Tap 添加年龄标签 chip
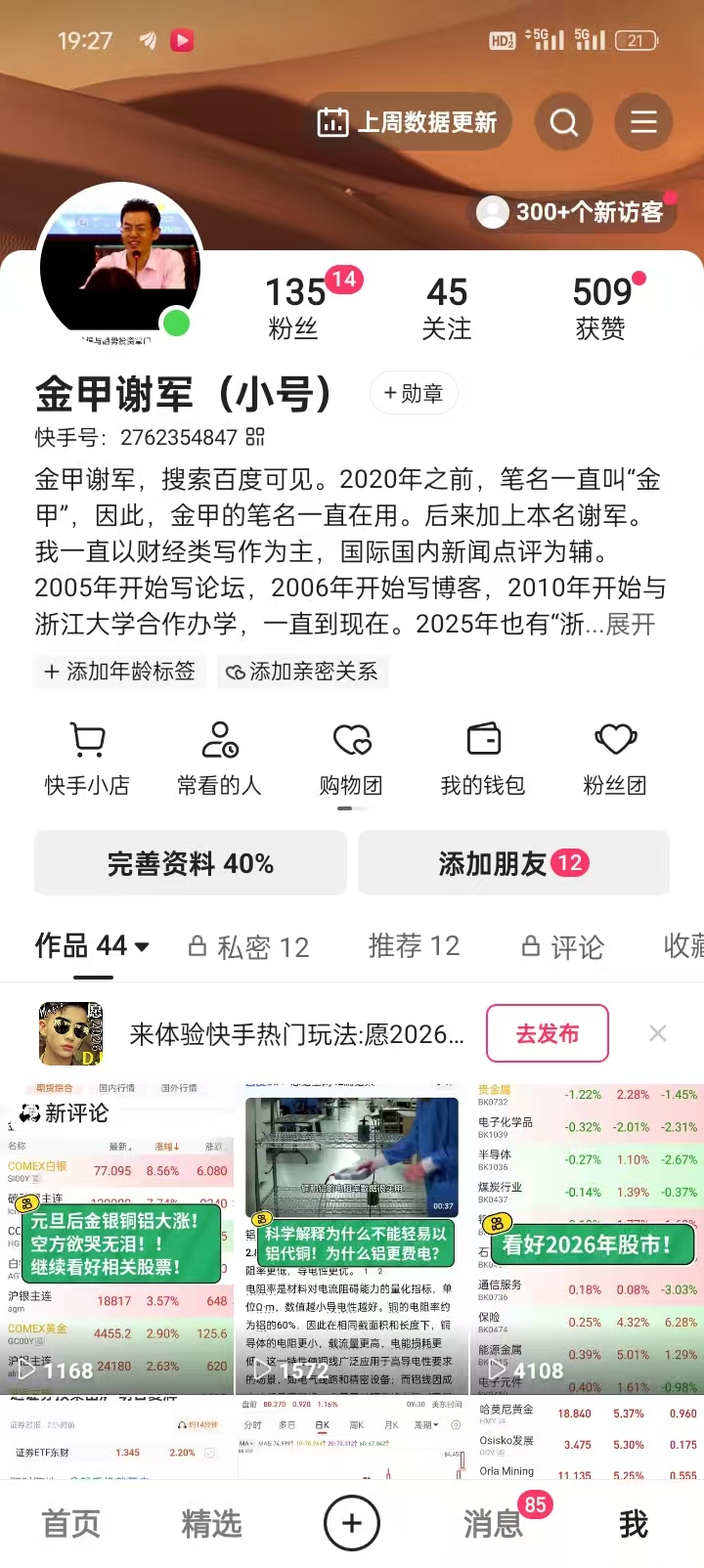 pos(120,672)
